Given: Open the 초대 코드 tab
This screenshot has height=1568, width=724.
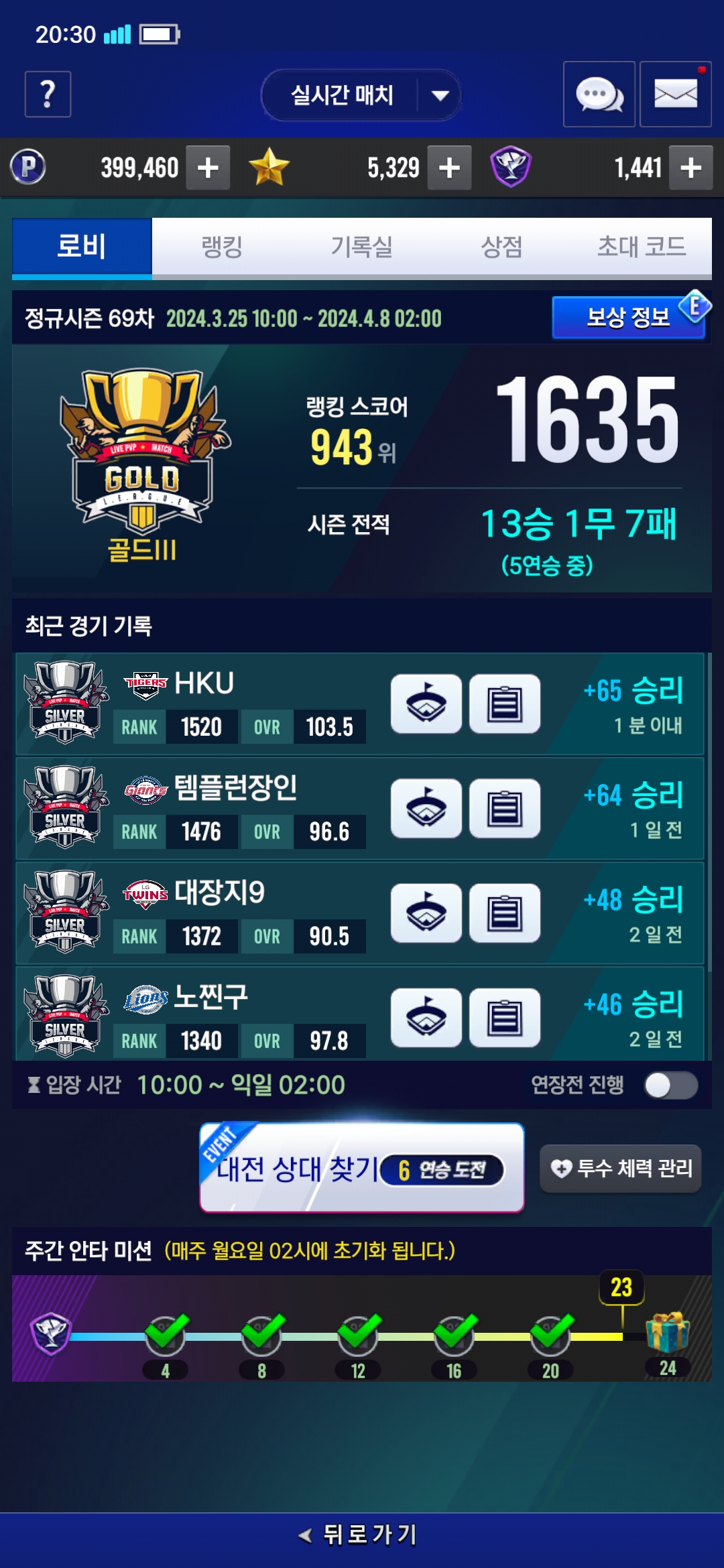Looking at the screenshot, I should (x=642, y=247).
